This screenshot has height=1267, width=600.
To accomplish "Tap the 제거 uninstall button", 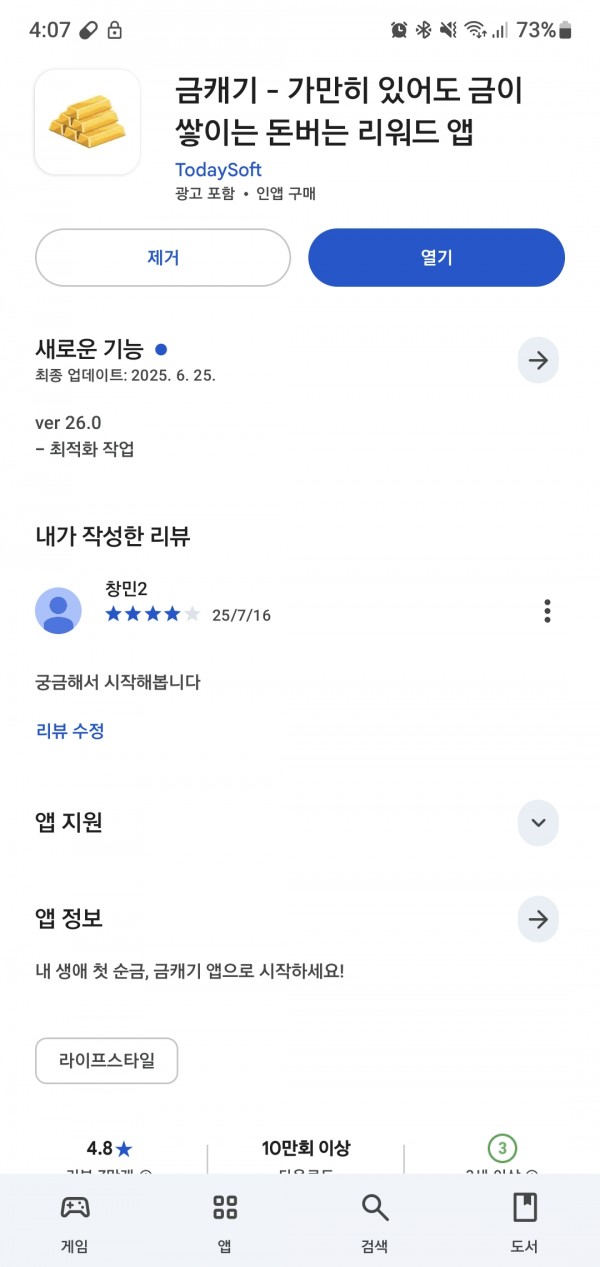I will (x=163, y=257).
